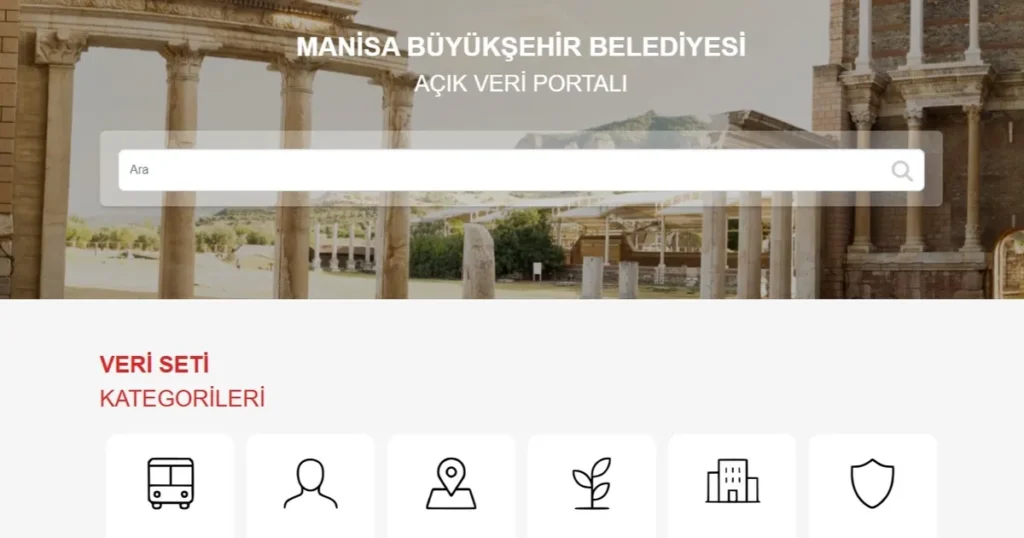This screenshot has height=538, width=1024.
Task: Open the person category card
Action: (310, 484)
